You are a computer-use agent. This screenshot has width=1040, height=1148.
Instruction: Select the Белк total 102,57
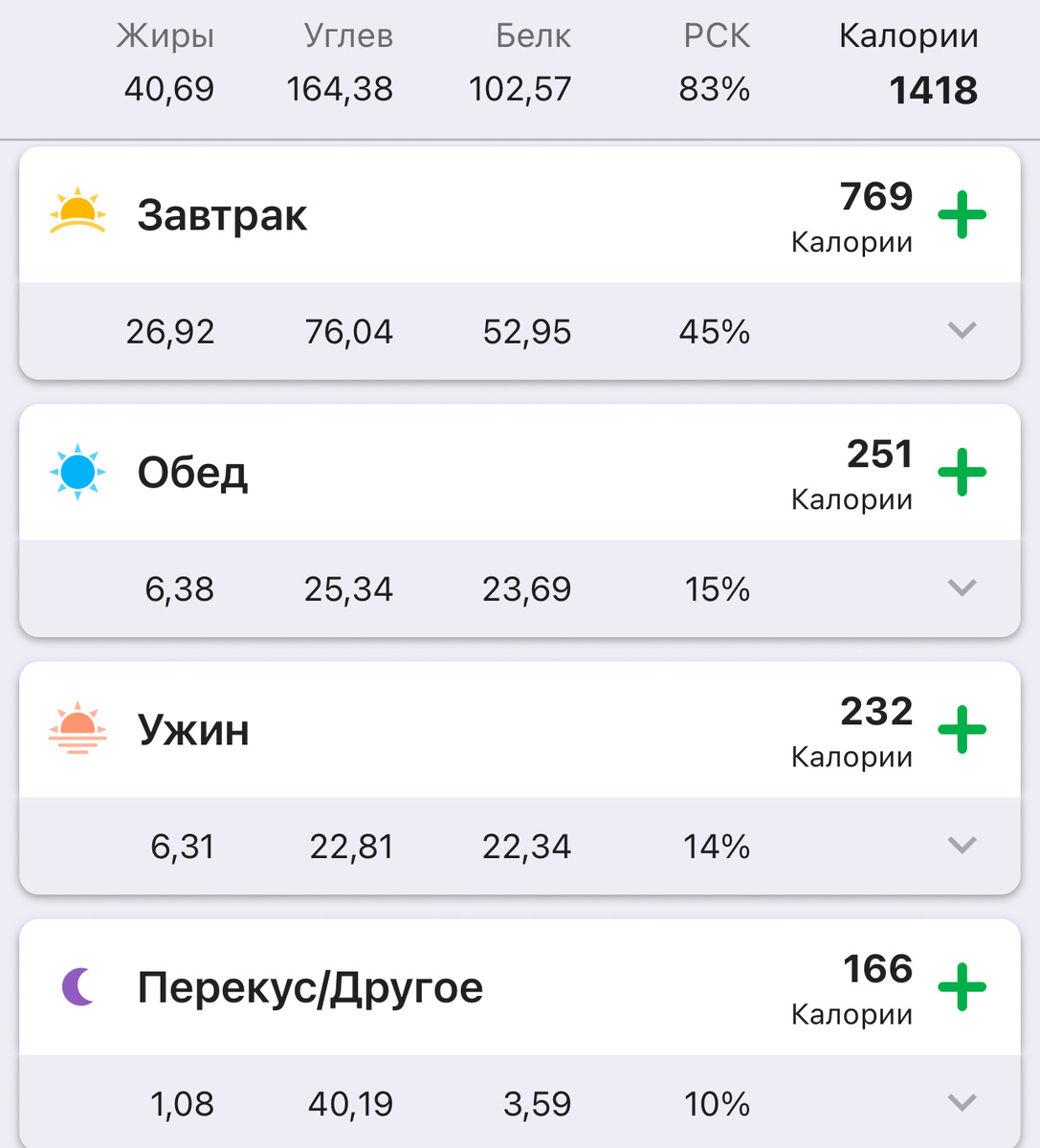[521, 88]
